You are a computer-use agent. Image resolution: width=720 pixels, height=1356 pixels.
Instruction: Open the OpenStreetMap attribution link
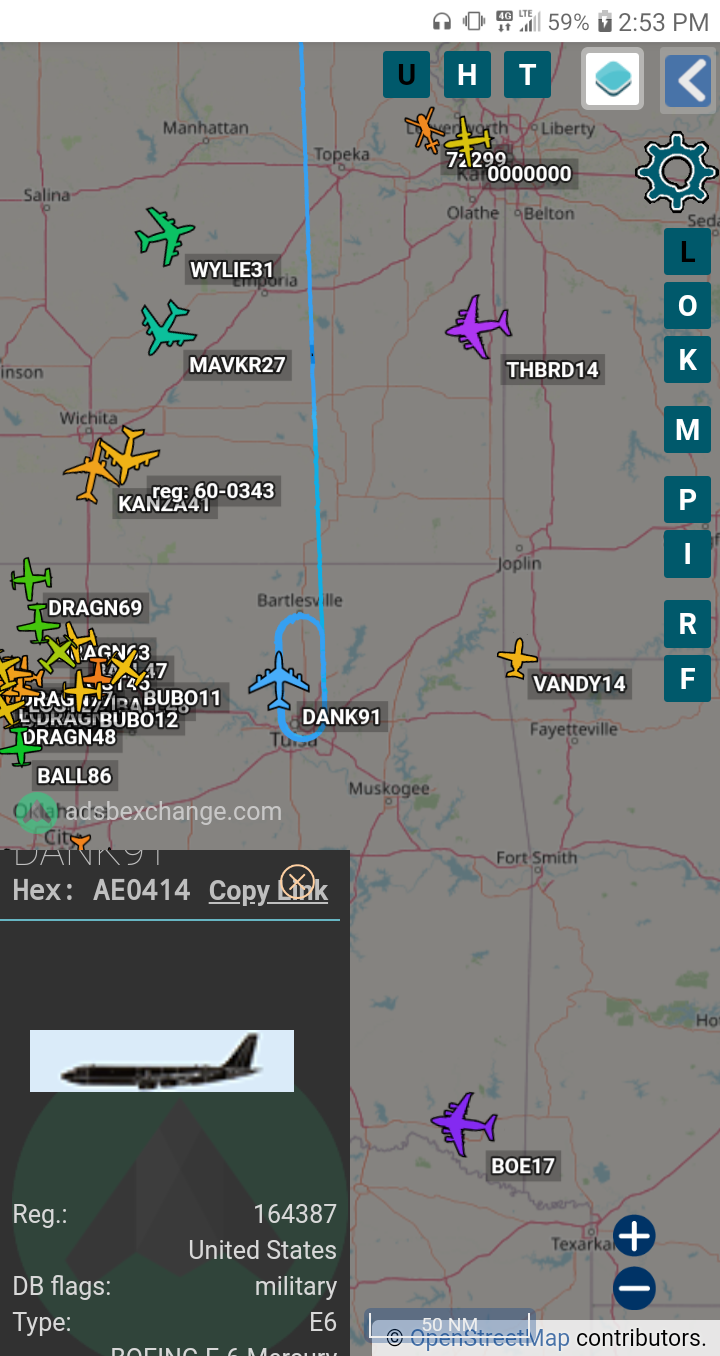tap(489, 1338)
